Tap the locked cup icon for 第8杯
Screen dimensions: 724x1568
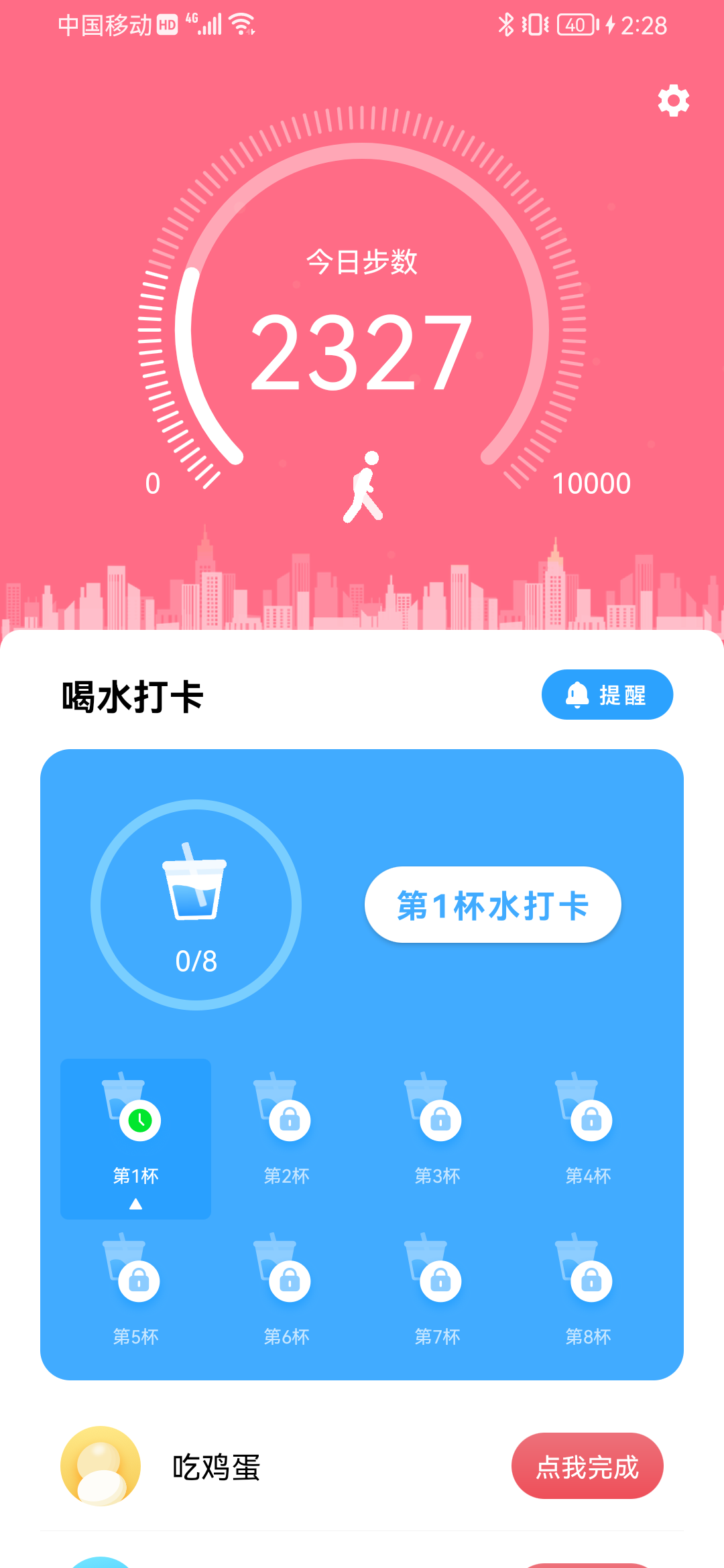pos(588,1280)
